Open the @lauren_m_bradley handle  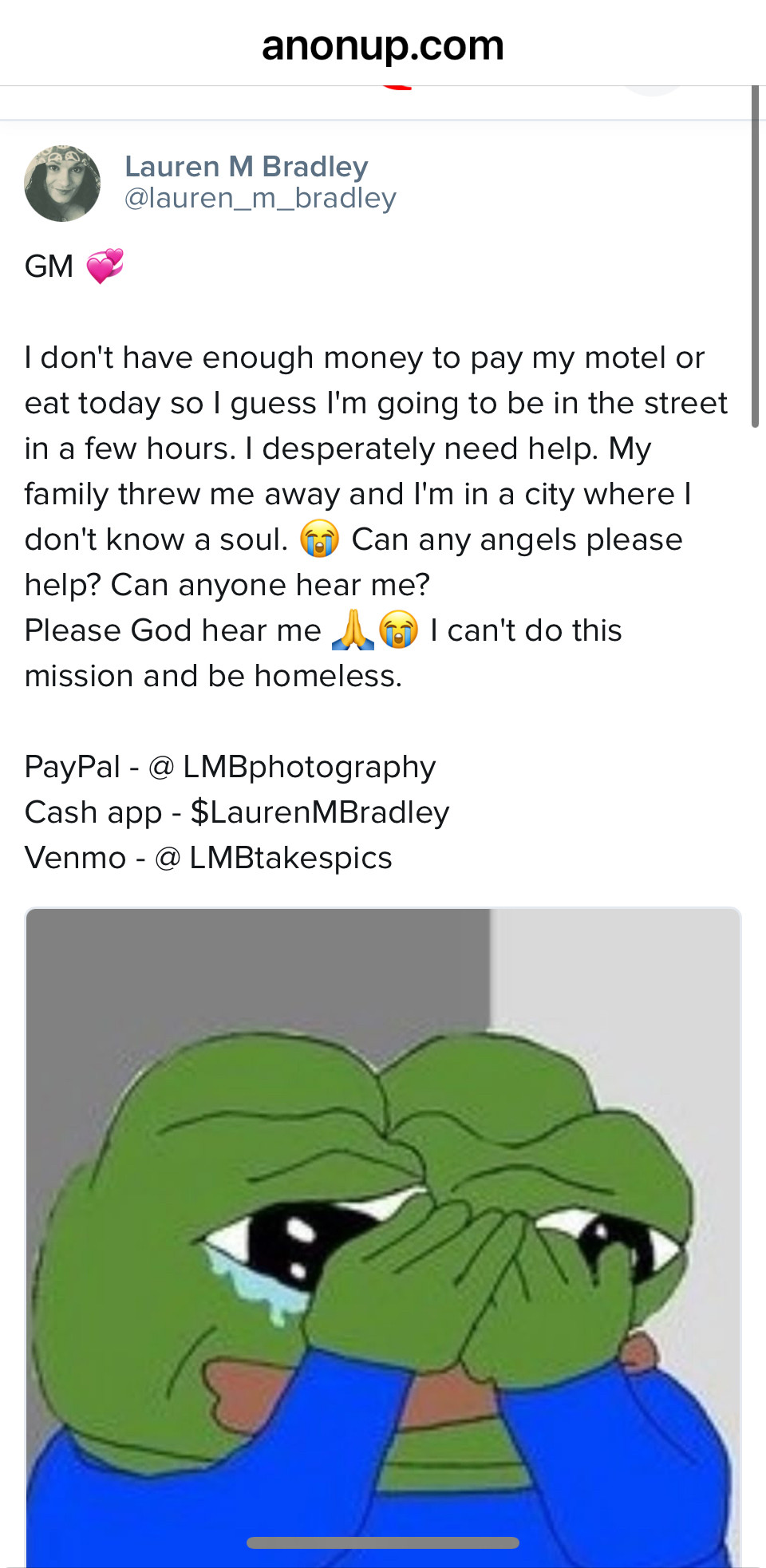[260, 198]
